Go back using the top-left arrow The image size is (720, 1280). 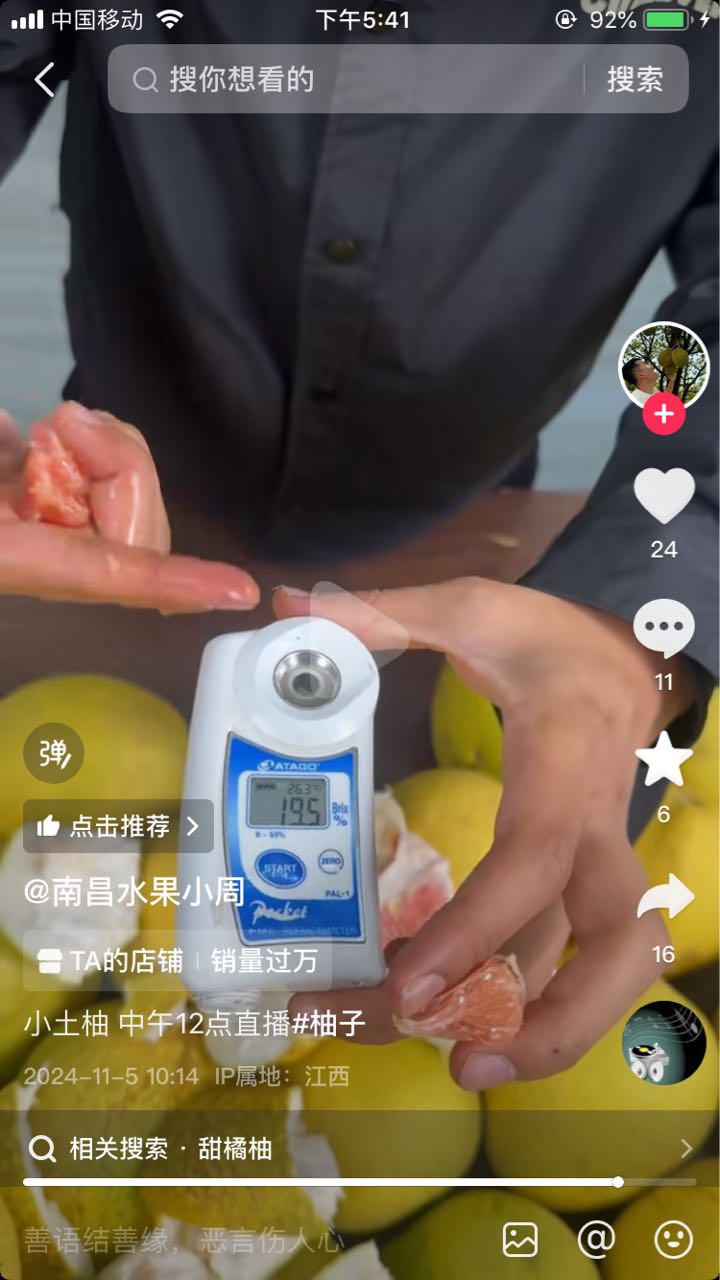click(x=44, y=79)
